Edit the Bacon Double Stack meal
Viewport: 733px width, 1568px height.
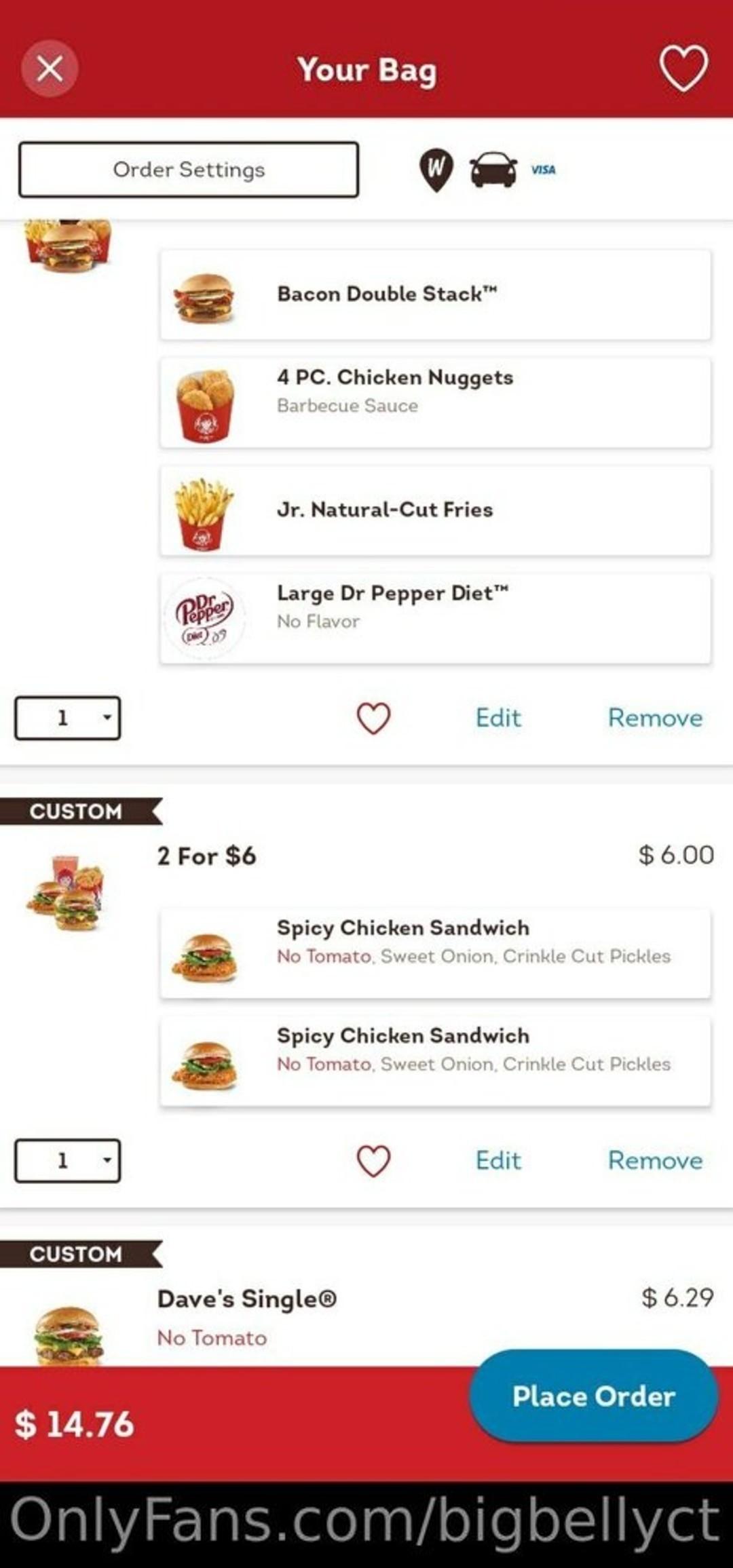tap(498, 718)
